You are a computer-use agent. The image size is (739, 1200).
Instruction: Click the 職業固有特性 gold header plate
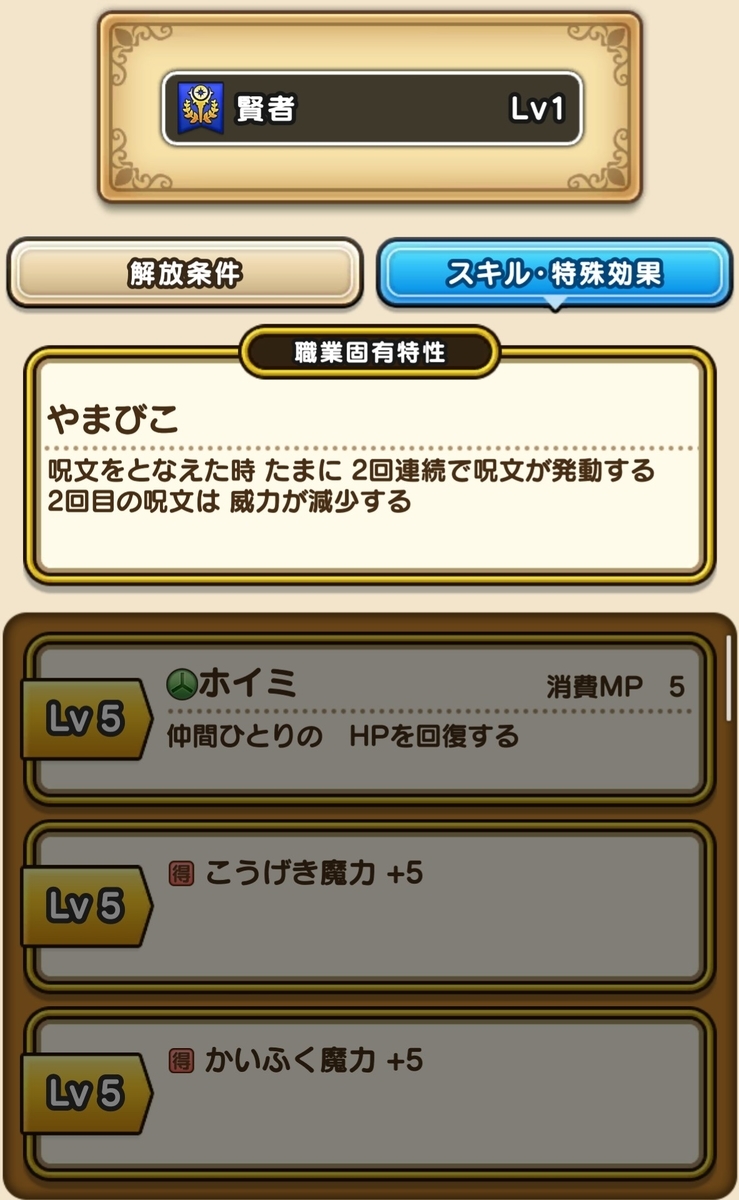point(369,351)
